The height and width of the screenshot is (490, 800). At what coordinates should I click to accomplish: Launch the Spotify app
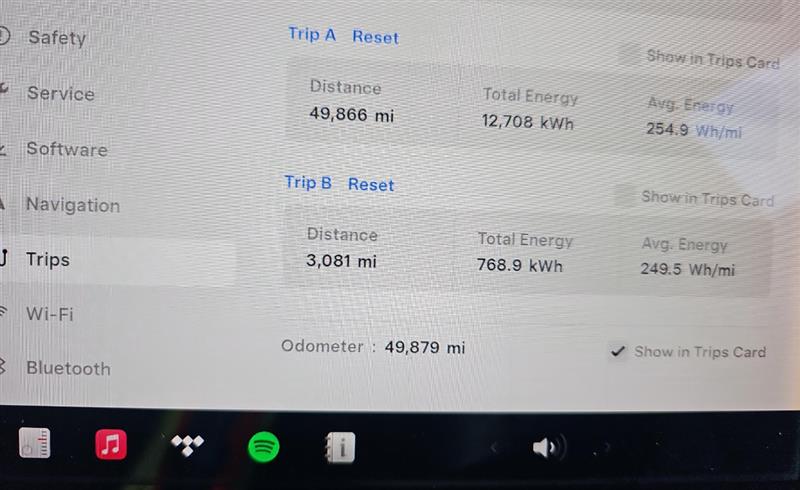pos(264,446)
